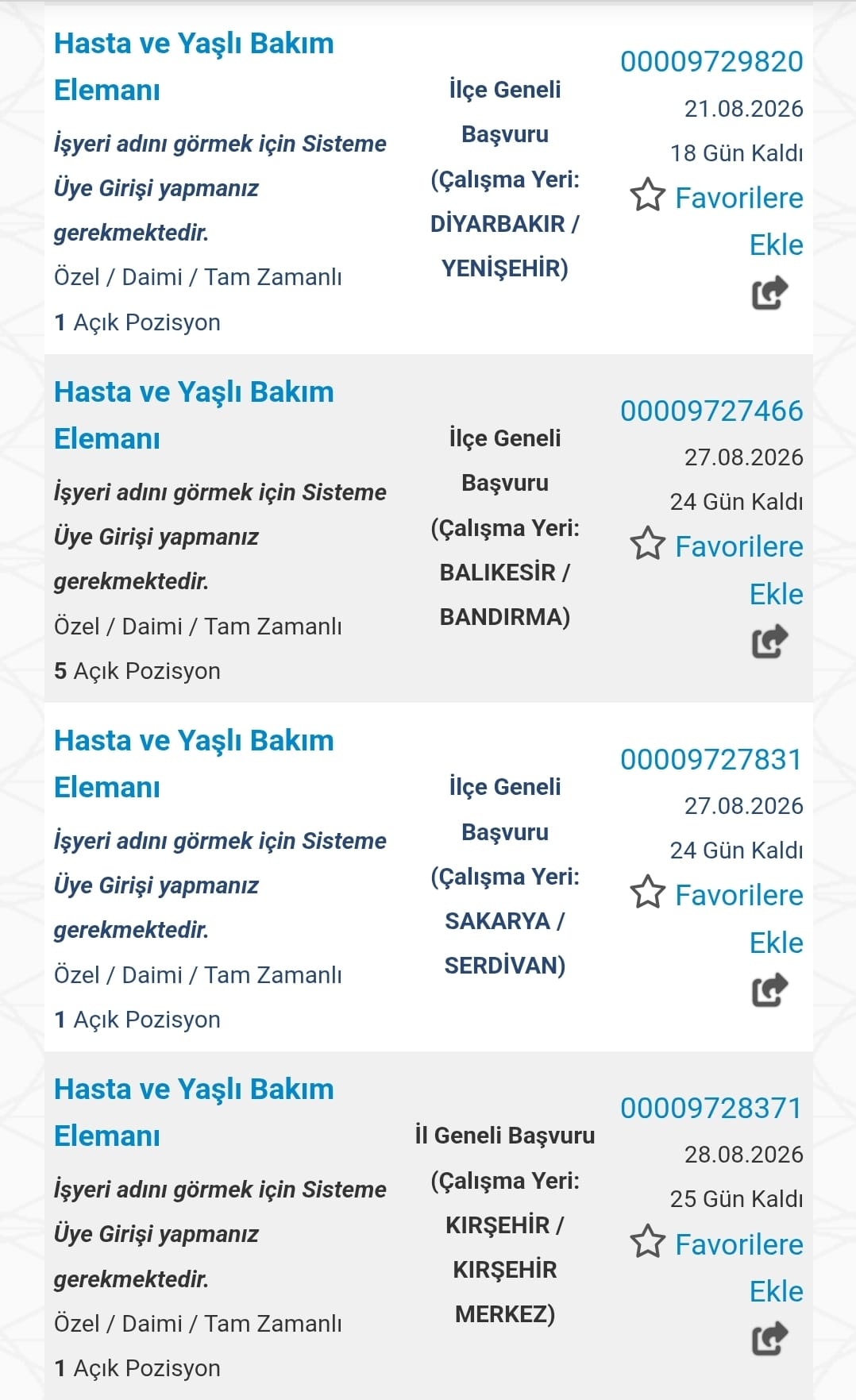Share the Kırşehir Merkez job listing
Screen dimensions: 856x1400
pyautogui.click(x=769, y=1339)
